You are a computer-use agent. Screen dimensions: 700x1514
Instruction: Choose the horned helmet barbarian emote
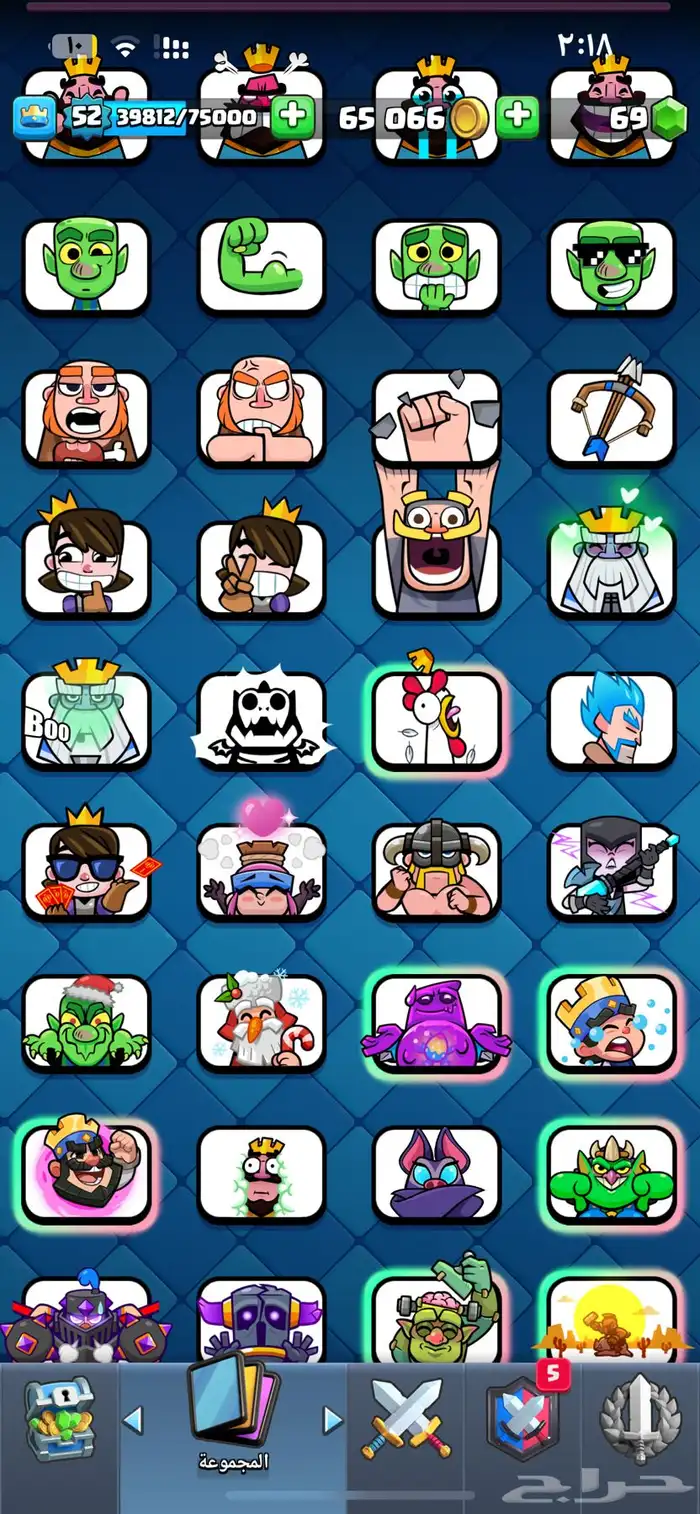click(436, 870)
